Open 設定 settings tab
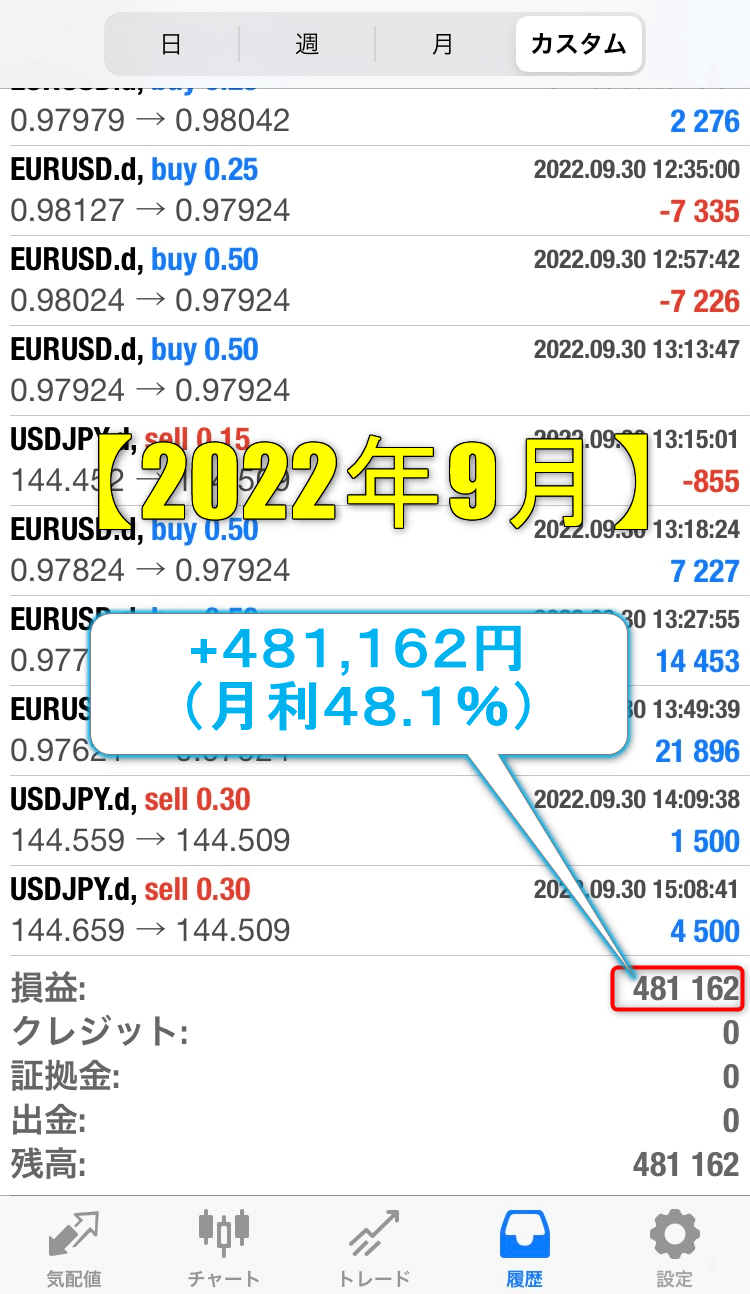 tap(675, 1247)
